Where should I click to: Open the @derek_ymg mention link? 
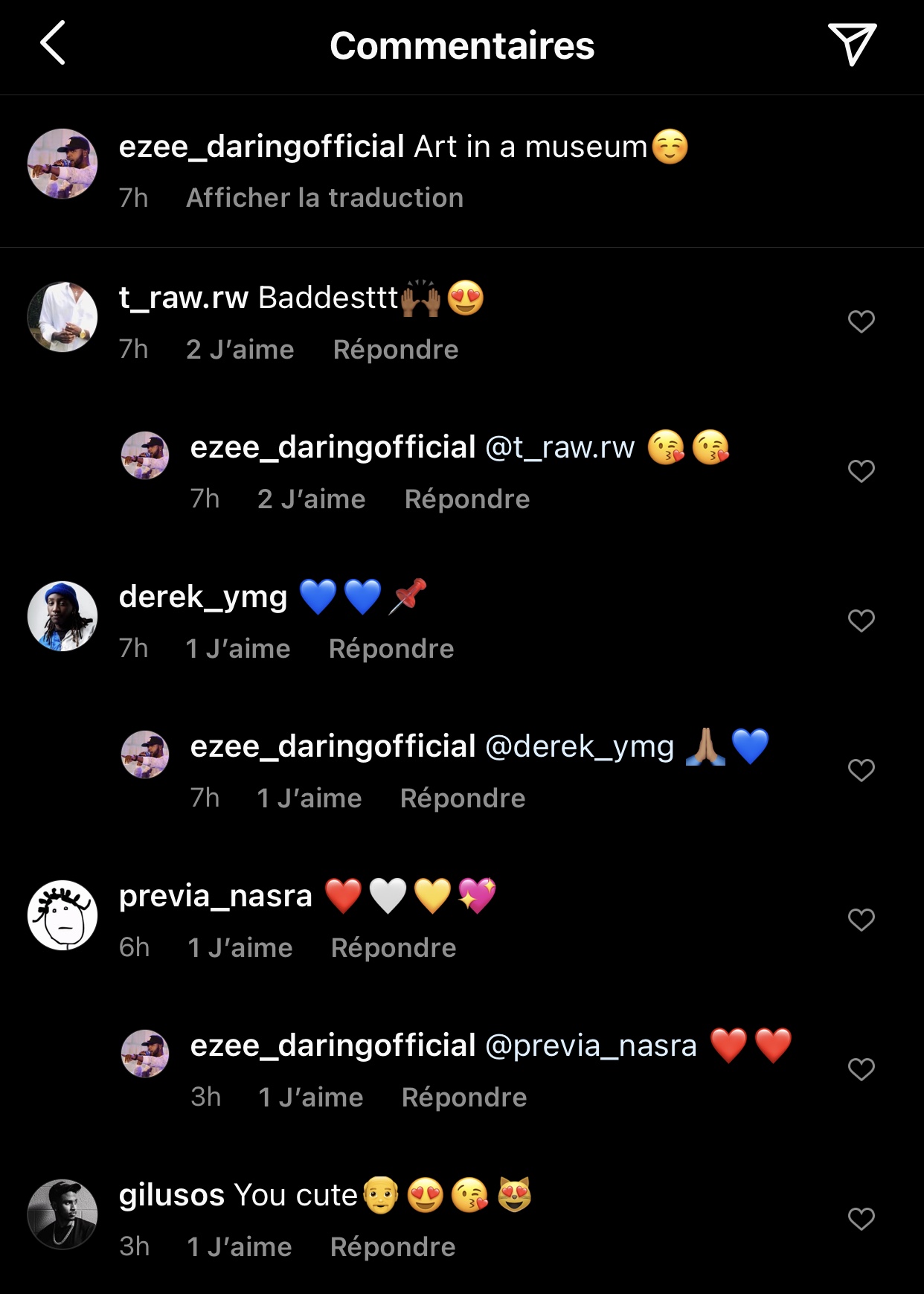pos(579,746)
